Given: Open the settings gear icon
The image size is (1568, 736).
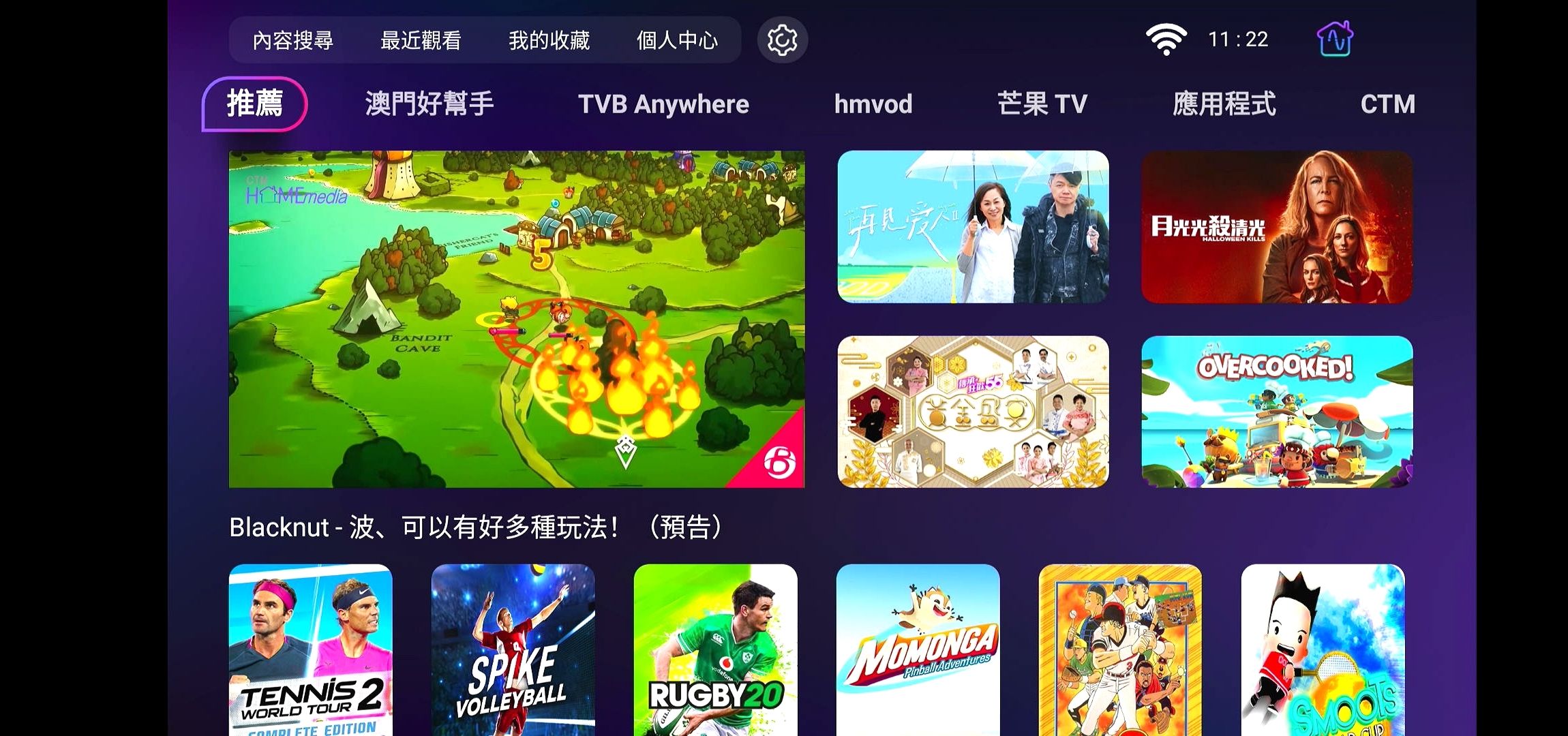Looking at the screenshot, I should 782,40.
